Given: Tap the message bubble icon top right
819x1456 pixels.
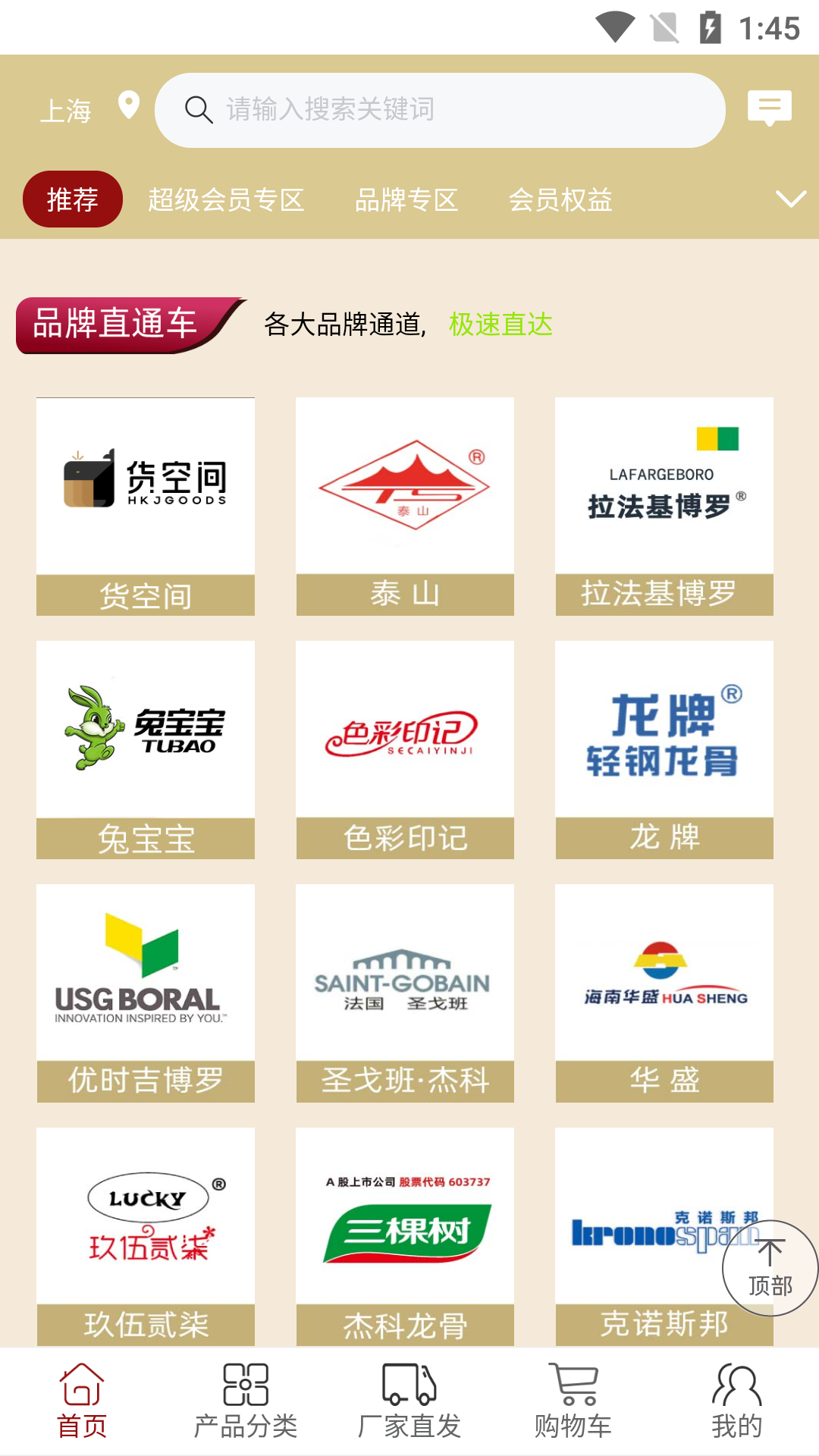Looking at the screenshot, I should point(770,108).
